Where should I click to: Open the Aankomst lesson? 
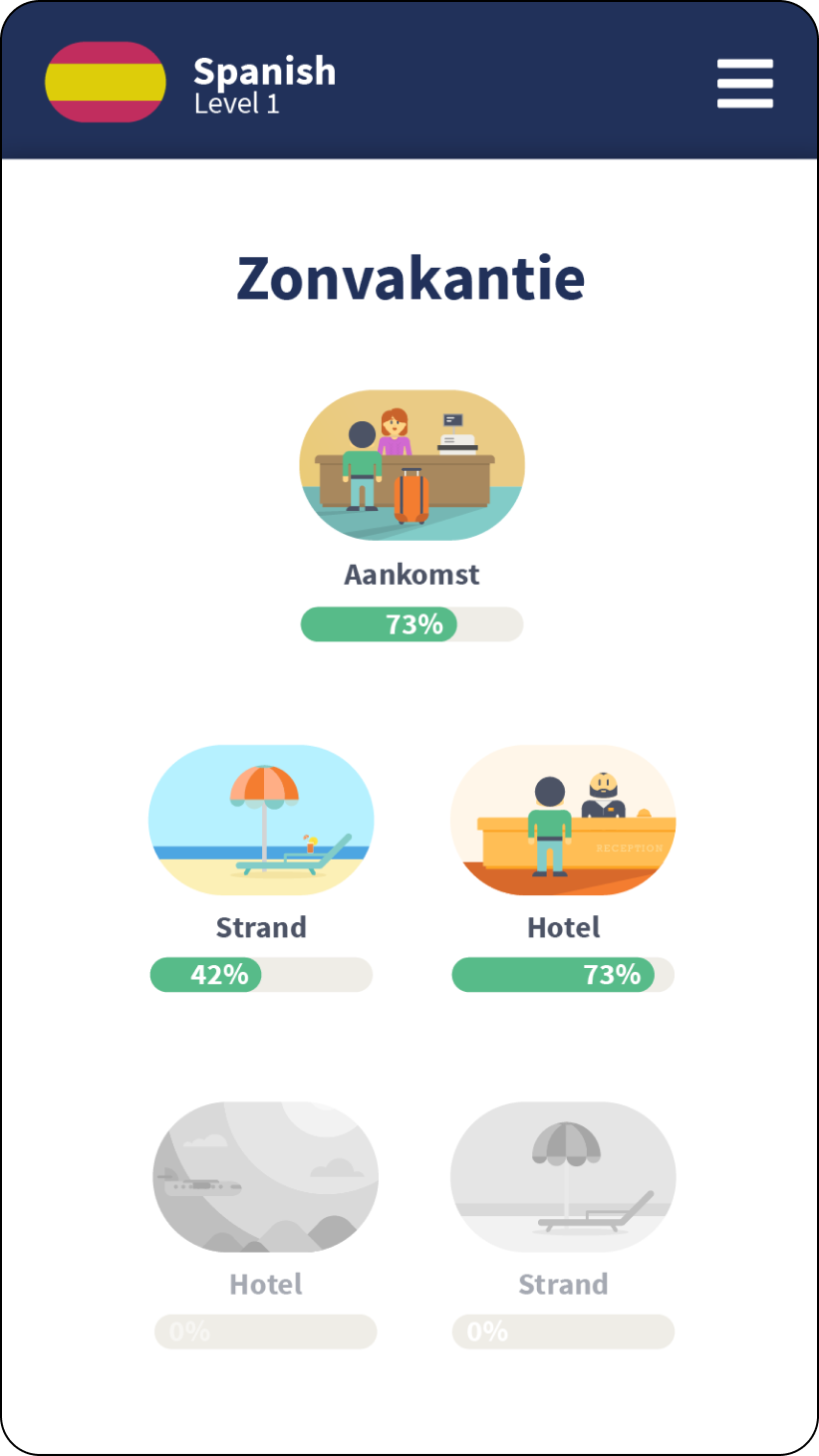point(411,465)
